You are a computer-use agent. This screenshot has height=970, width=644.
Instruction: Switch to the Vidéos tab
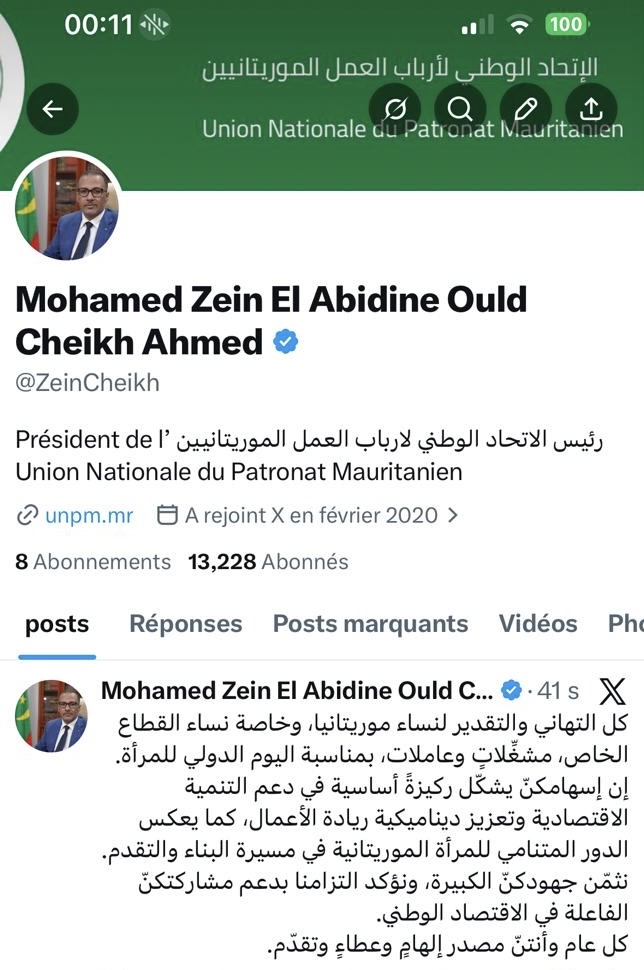point(538,624)
